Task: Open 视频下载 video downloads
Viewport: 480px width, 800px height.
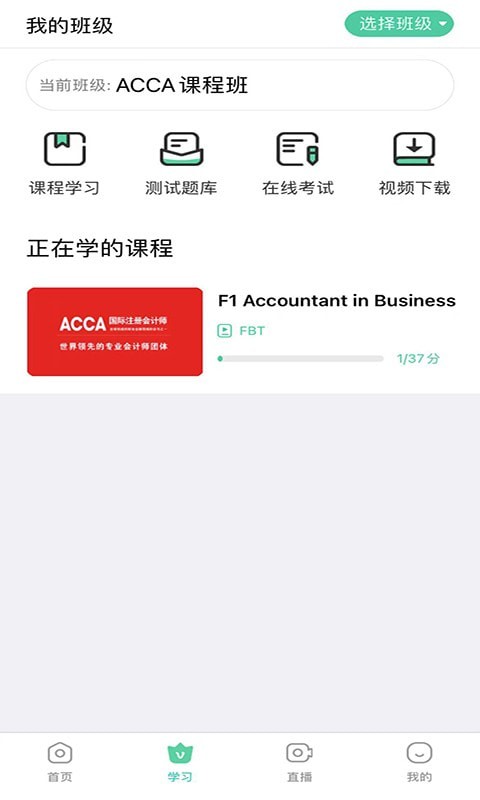Action: tap(414, 164)
